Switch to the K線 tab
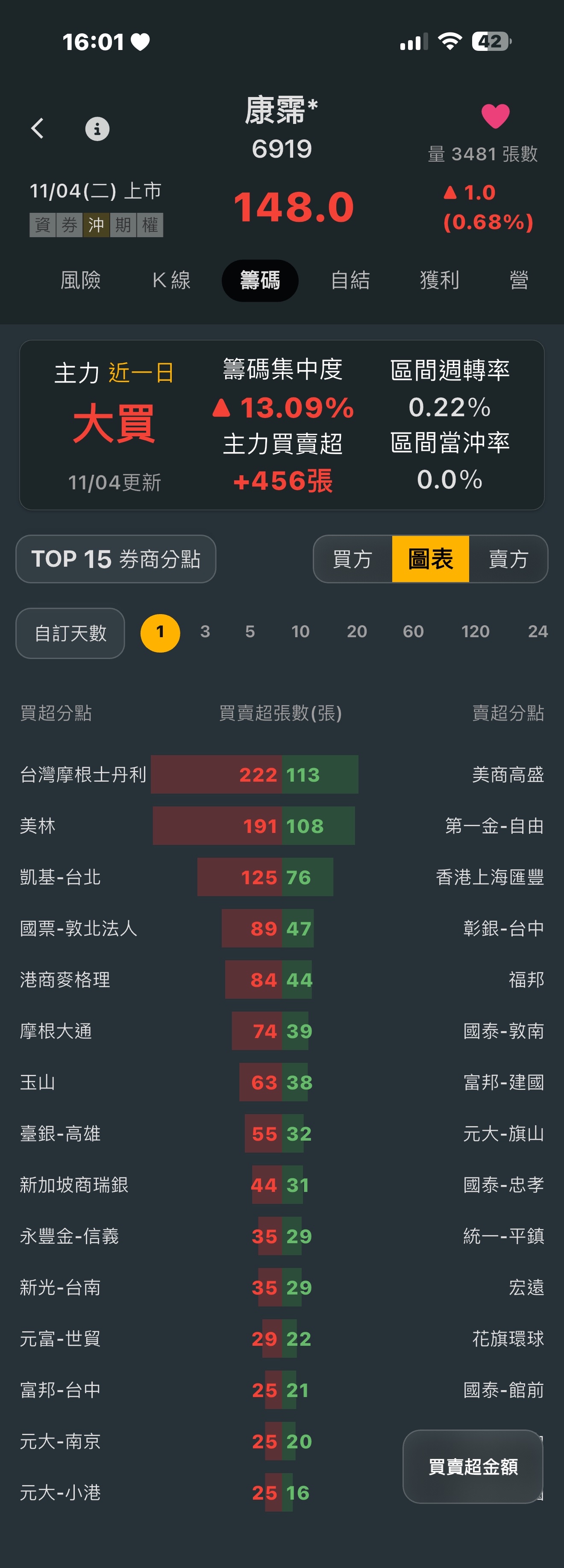The height and width of the screenshot is (1568, 564). [171, 281]
